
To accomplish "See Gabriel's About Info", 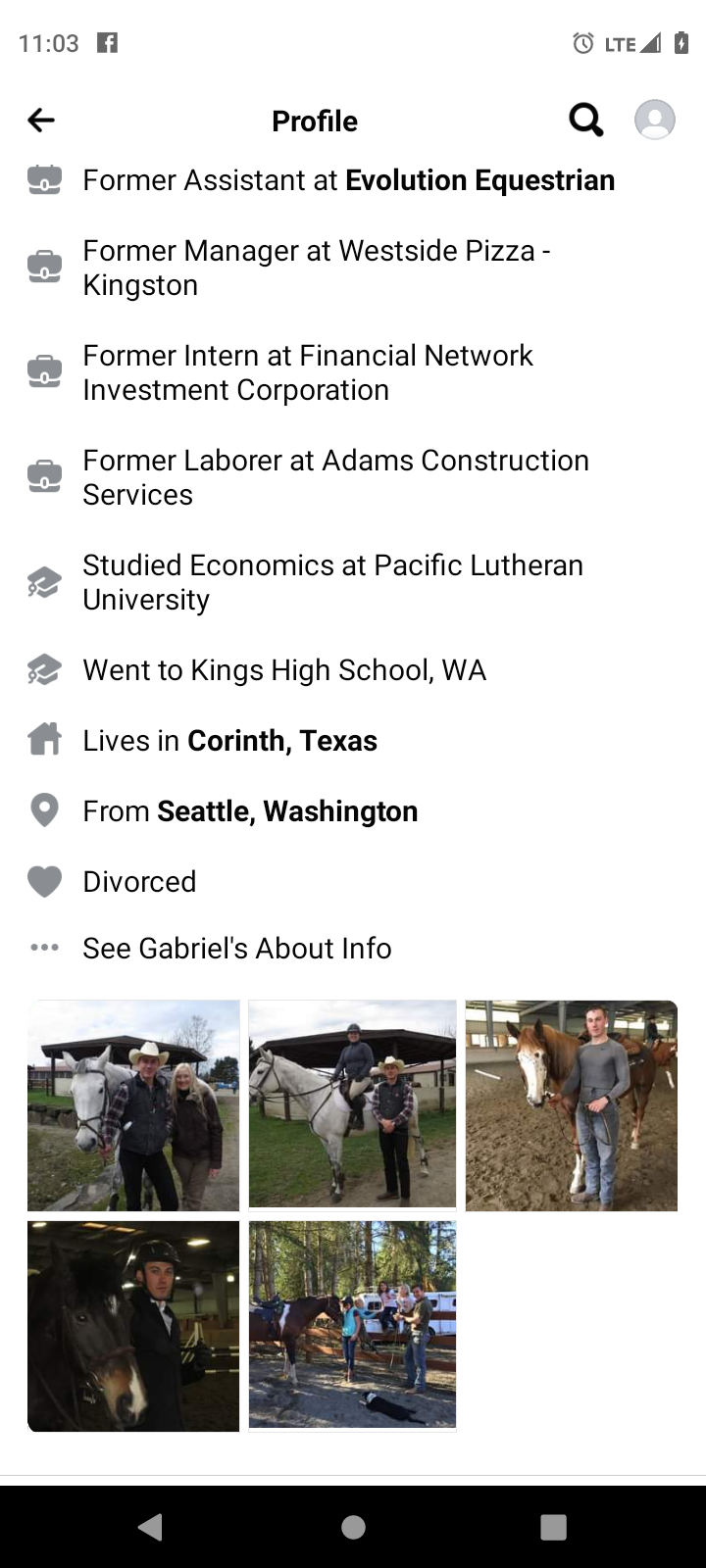I will (236, 949).
